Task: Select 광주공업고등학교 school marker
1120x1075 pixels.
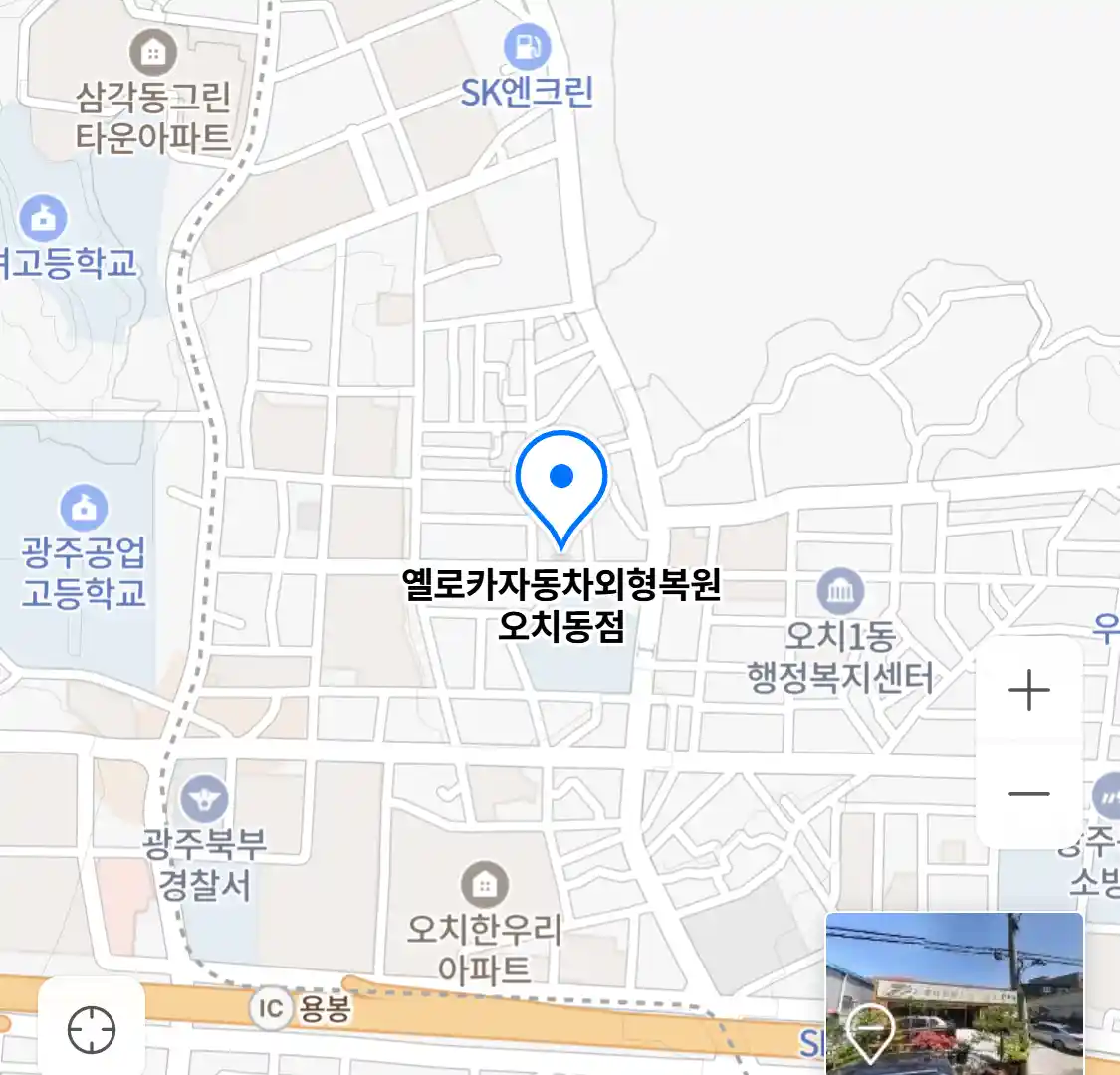Action: point(84,508)
